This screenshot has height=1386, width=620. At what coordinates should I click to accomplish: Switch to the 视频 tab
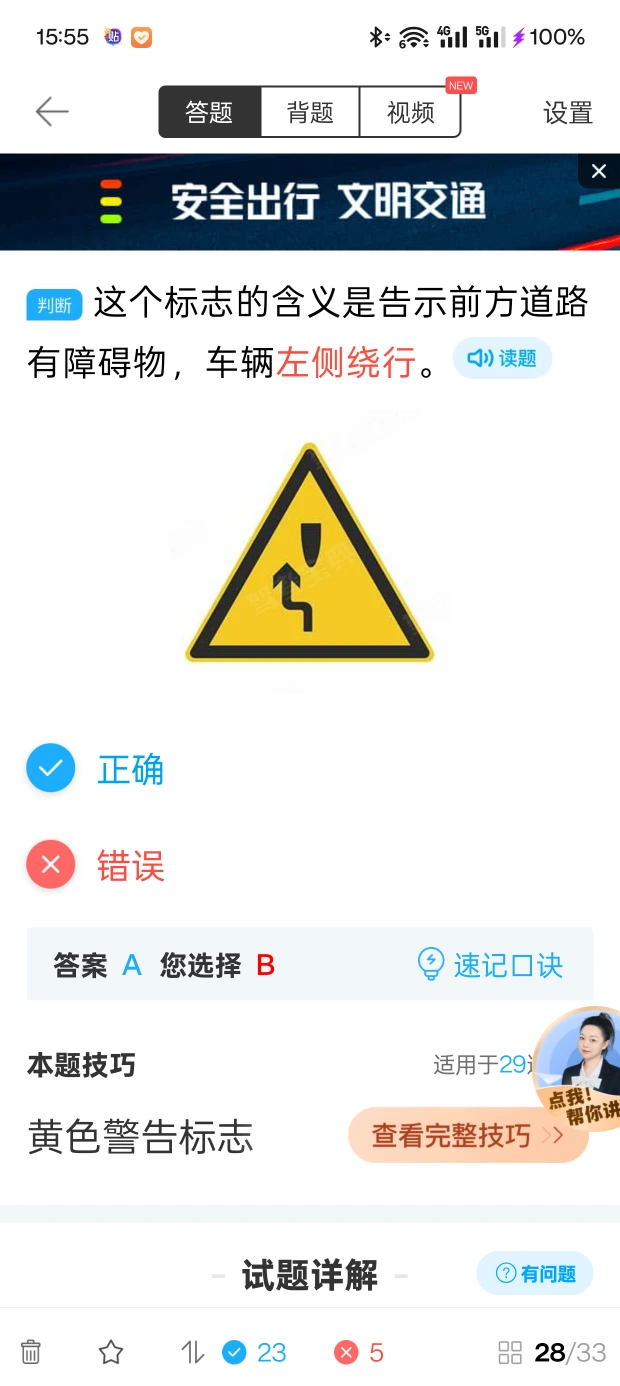[410, 112]
